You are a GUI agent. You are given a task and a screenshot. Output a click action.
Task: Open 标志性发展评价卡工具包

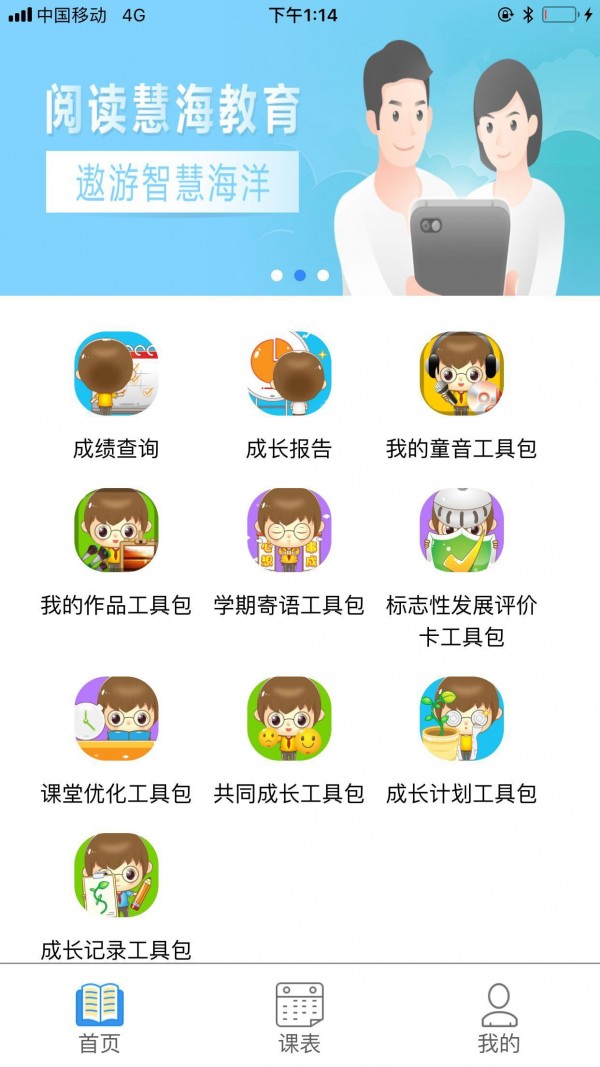coord(461,531)
